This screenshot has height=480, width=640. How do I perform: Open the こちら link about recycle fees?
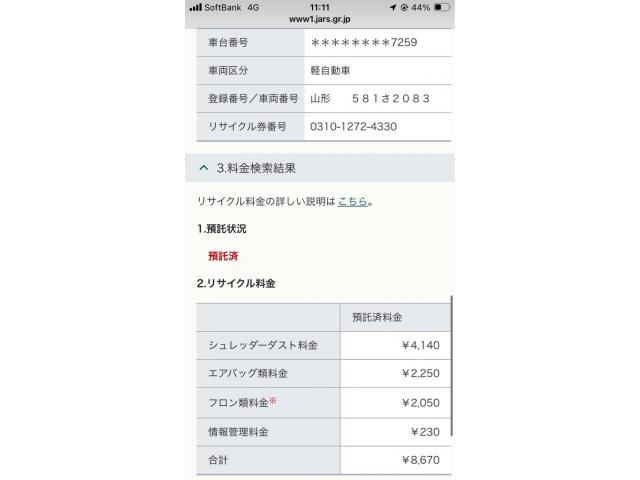[x=352, y=201]
